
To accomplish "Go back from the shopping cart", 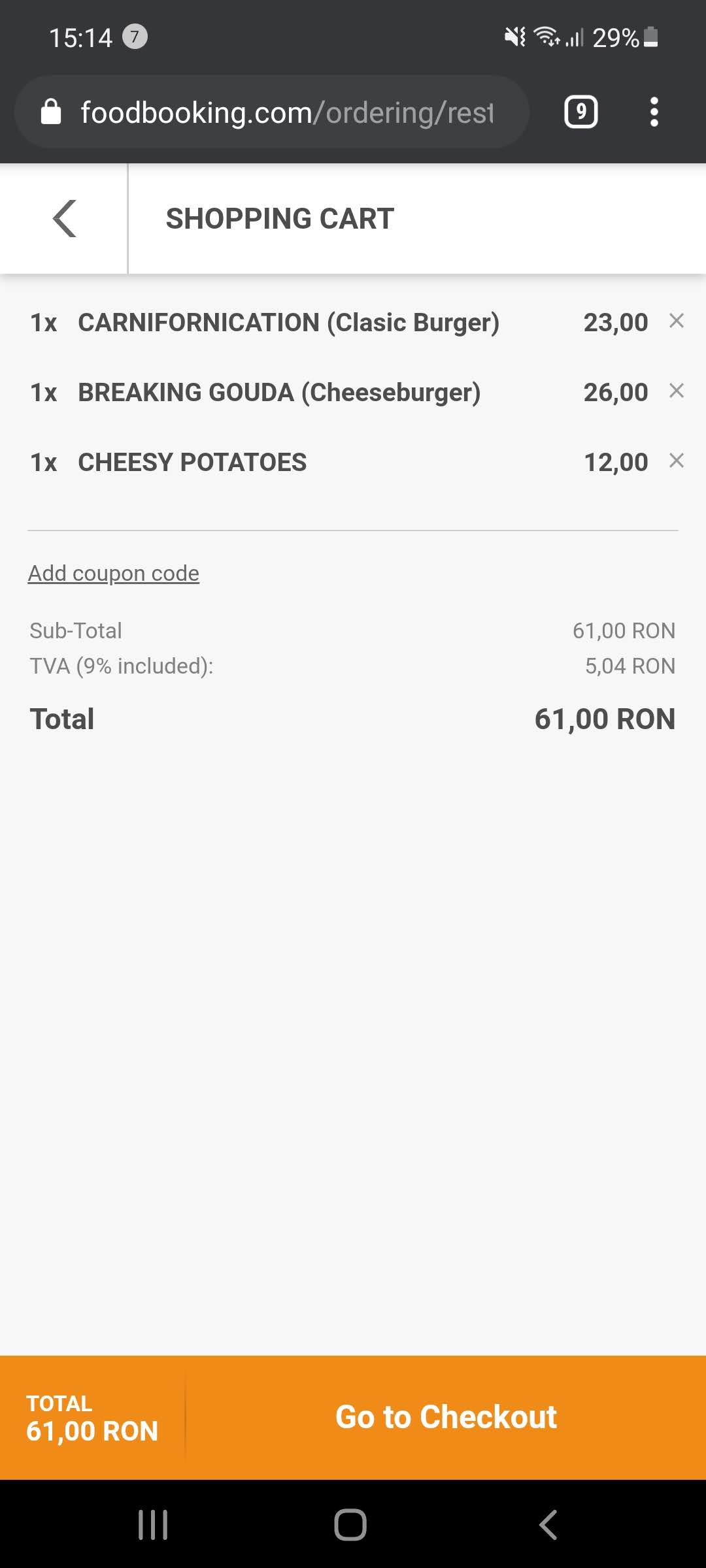I will click(64, 218).
